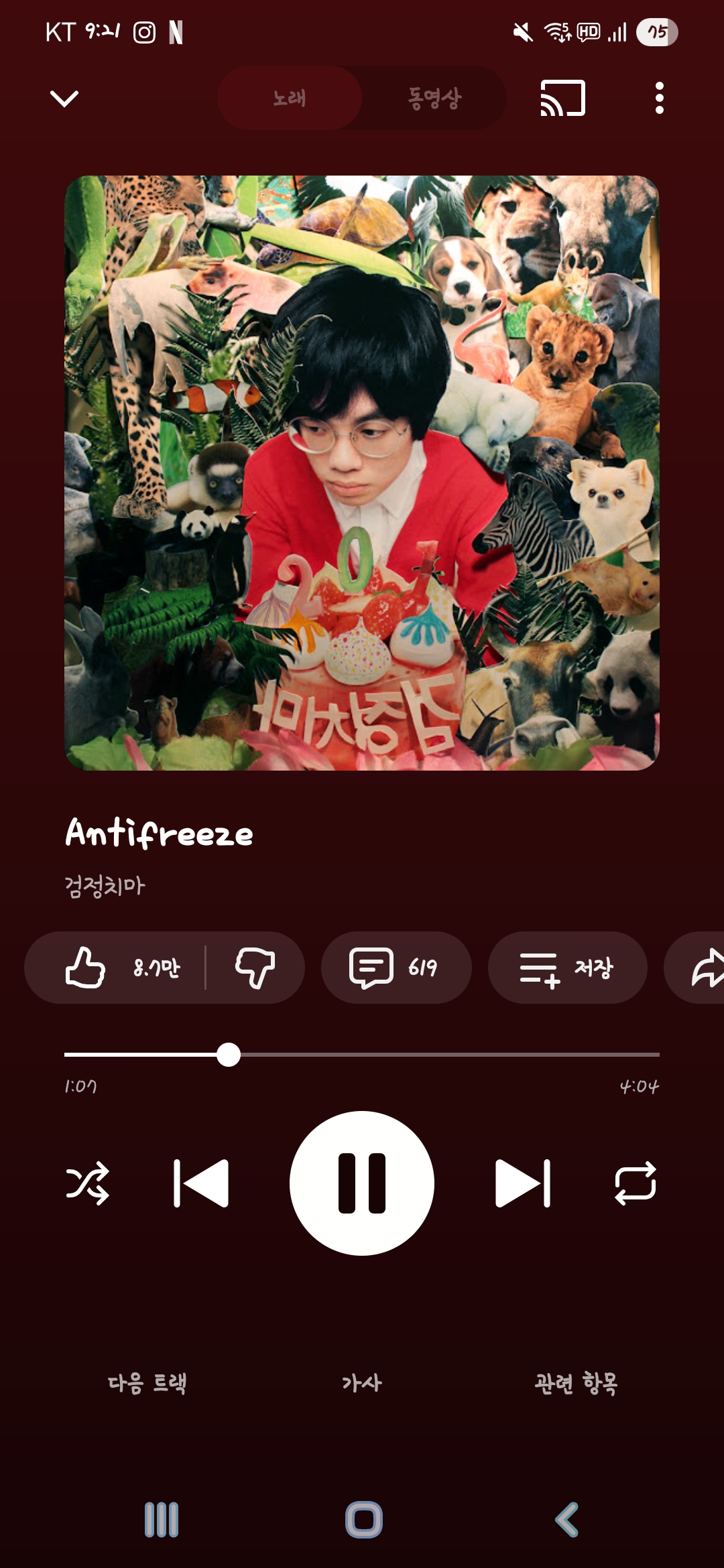Open the 관련 항목 tab

point(577,1383)
